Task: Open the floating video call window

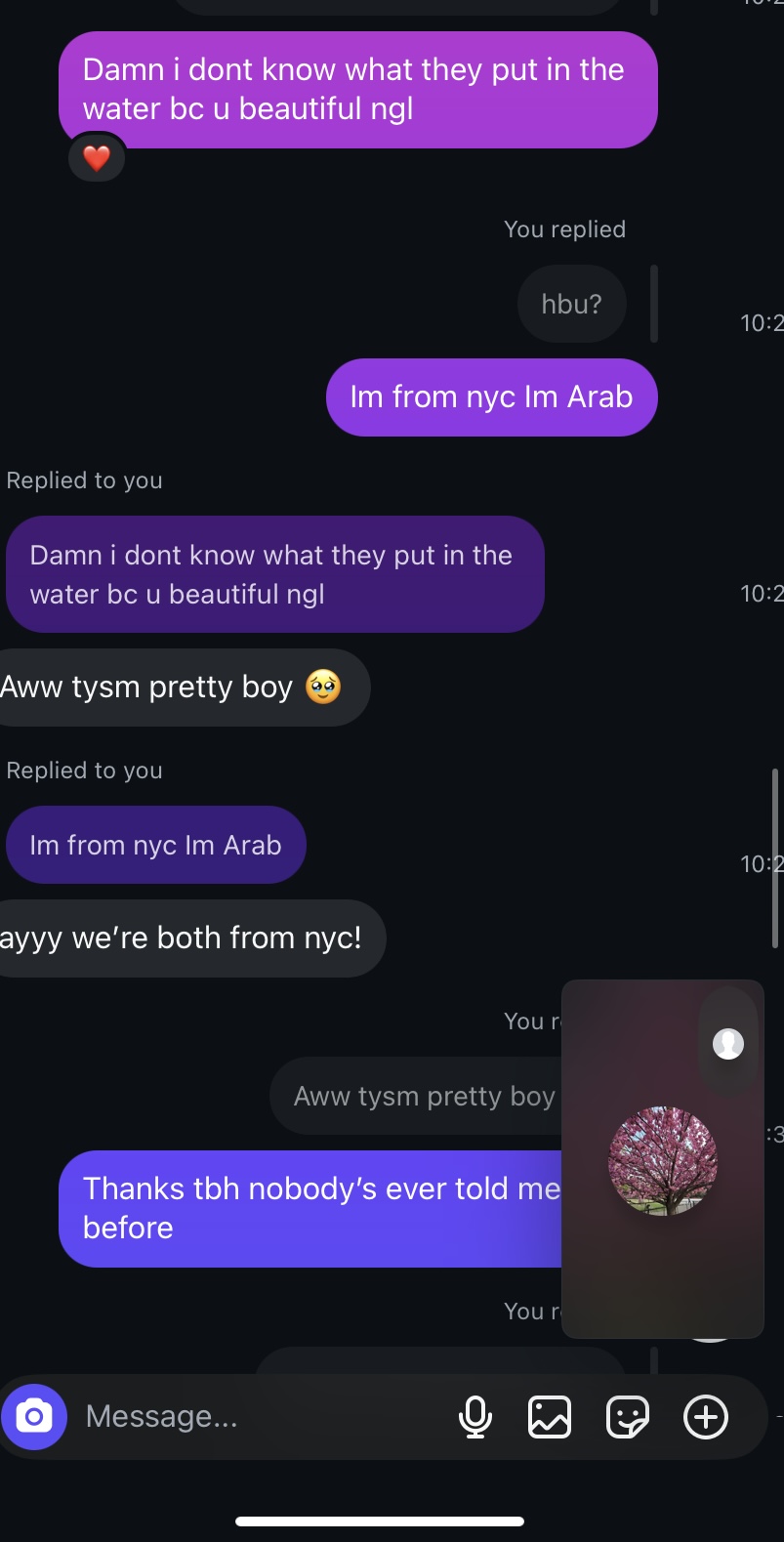Action: (663, 1159)
